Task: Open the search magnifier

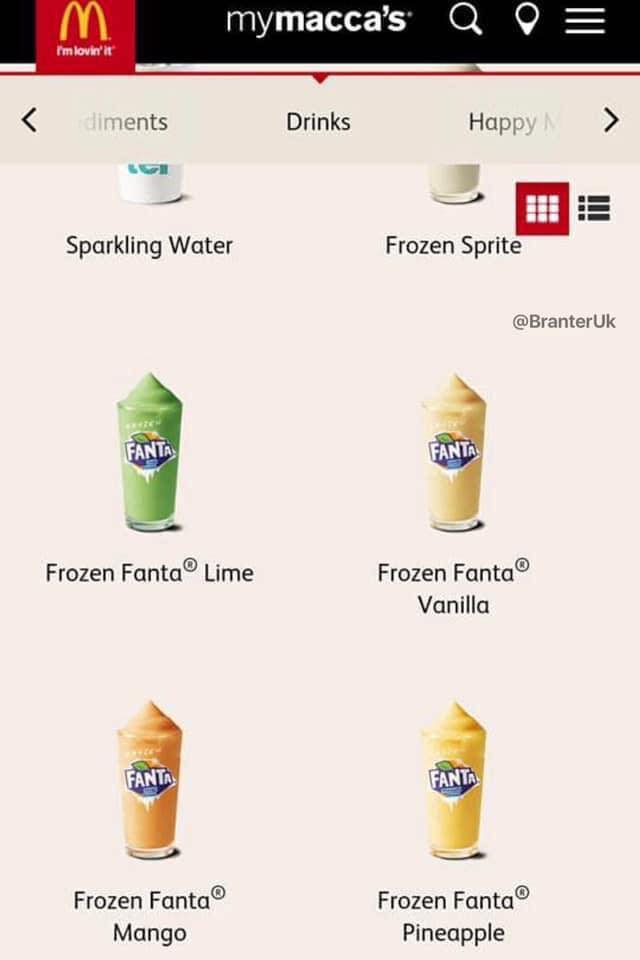Action: click(x=465, y=19)
